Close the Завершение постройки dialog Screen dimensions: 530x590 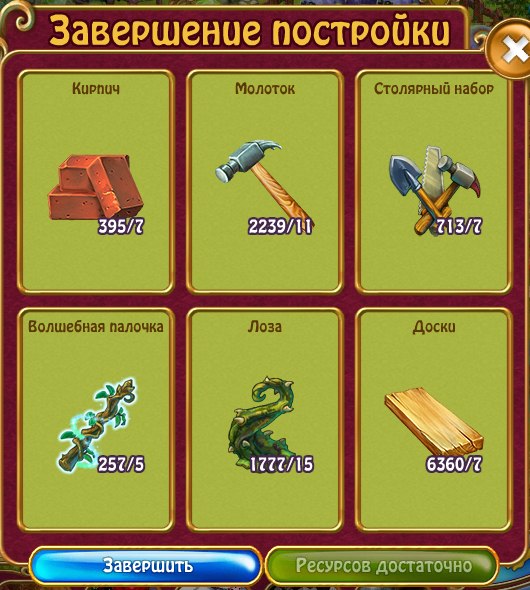pyautogui.click(x=512, y=49)
